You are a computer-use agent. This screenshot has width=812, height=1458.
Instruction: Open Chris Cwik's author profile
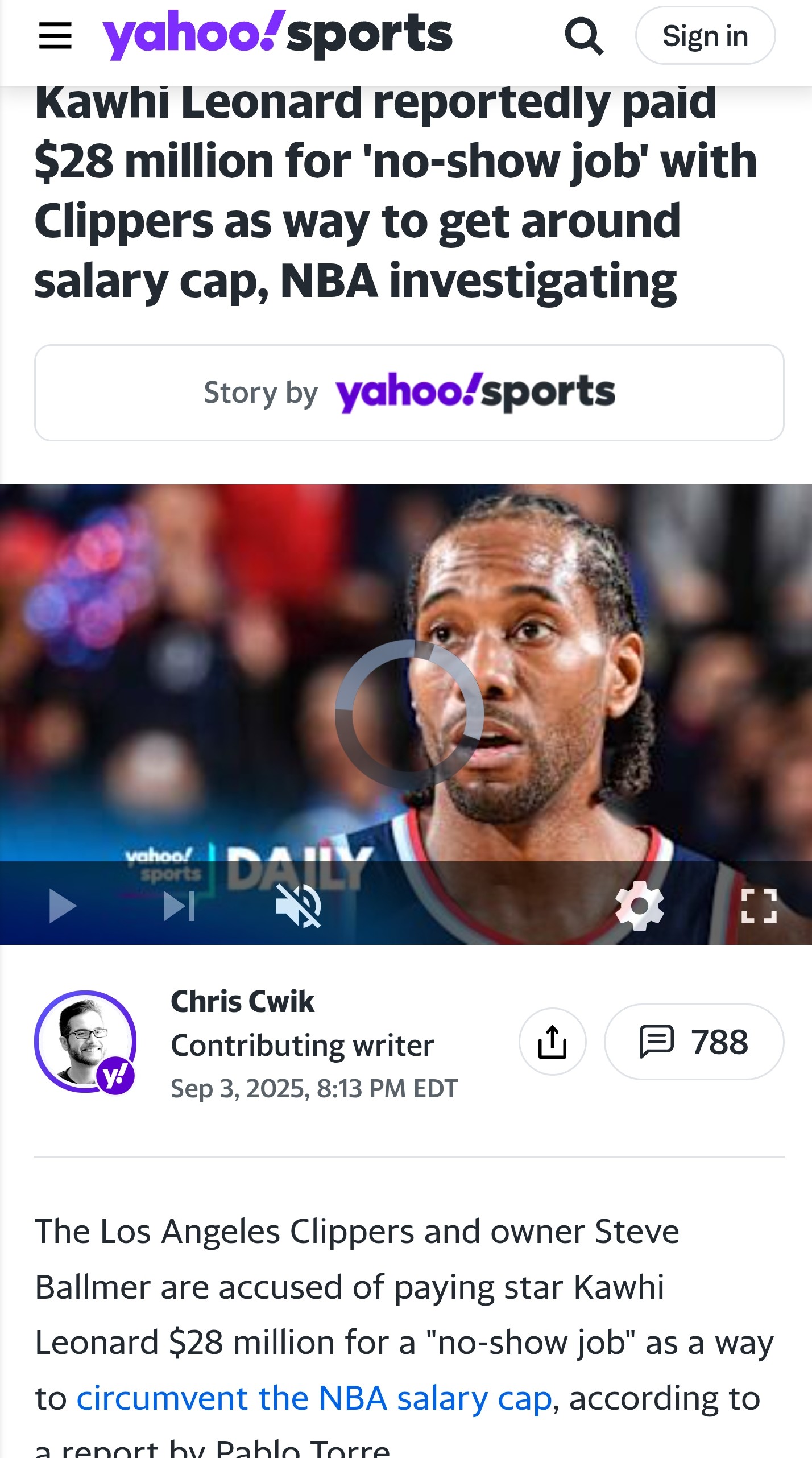(242, 1001)
